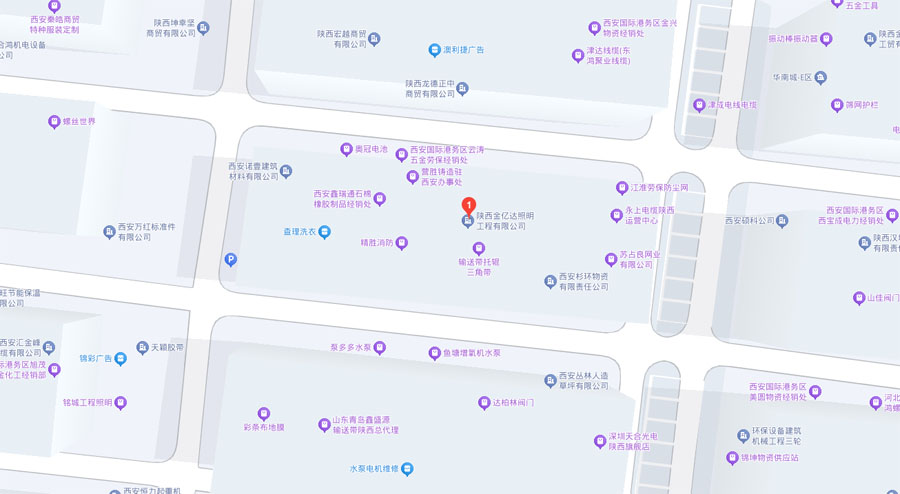Select the 精胜消防 marker
The height and width of the screenshot is (494, 900).
[x=402, y=242]
